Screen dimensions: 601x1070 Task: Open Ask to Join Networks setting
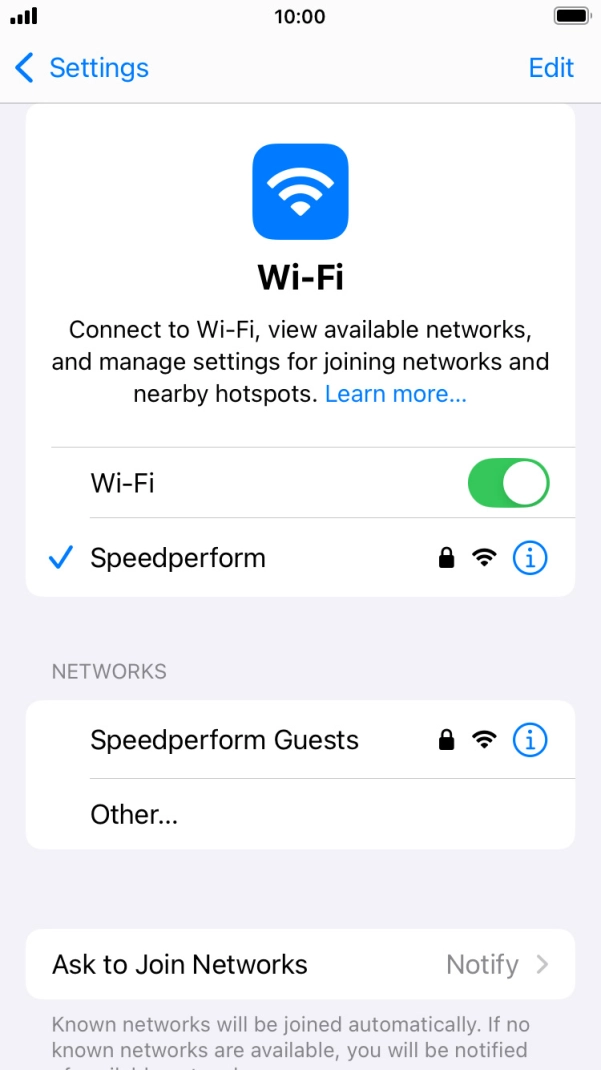tap(300, 964)
